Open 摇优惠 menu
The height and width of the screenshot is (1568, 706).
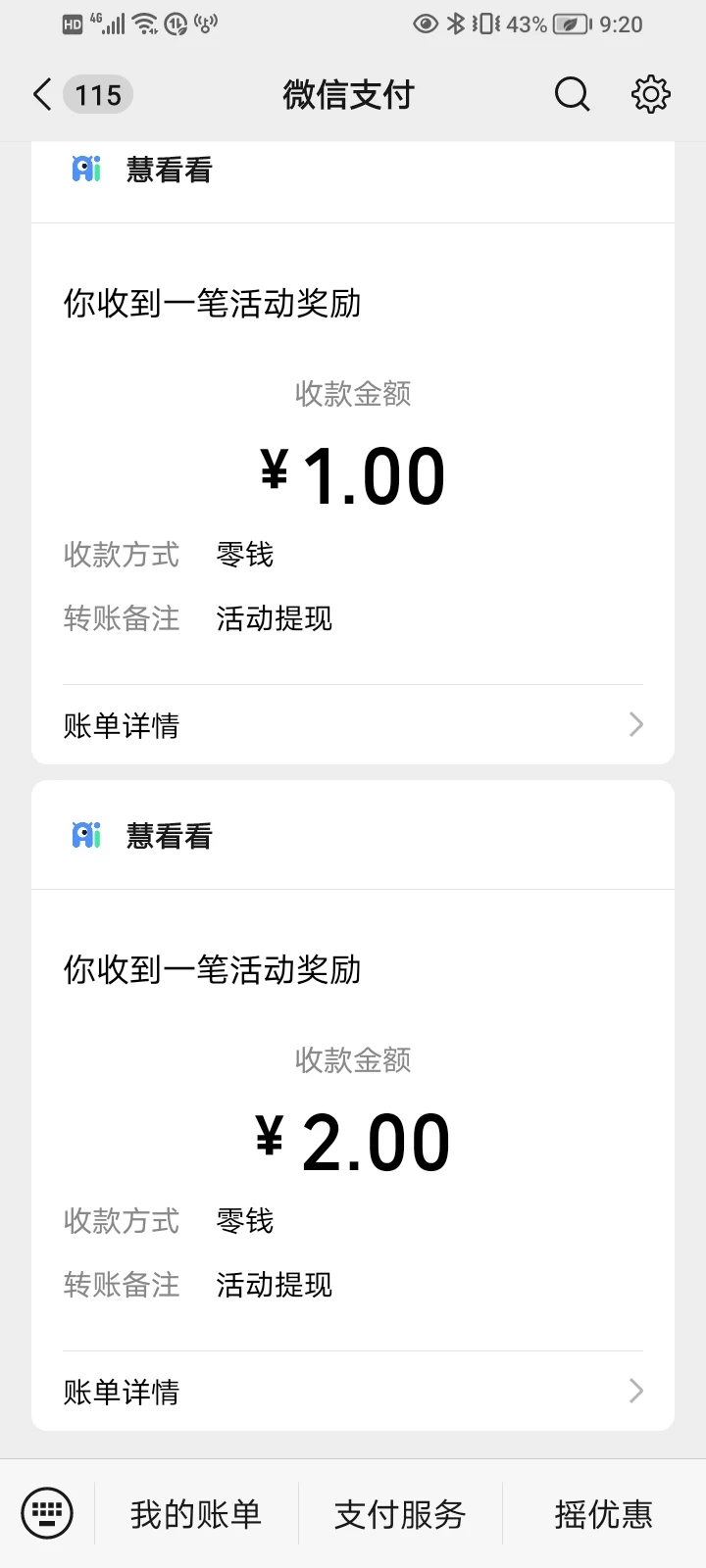(x=603, y=1514)
